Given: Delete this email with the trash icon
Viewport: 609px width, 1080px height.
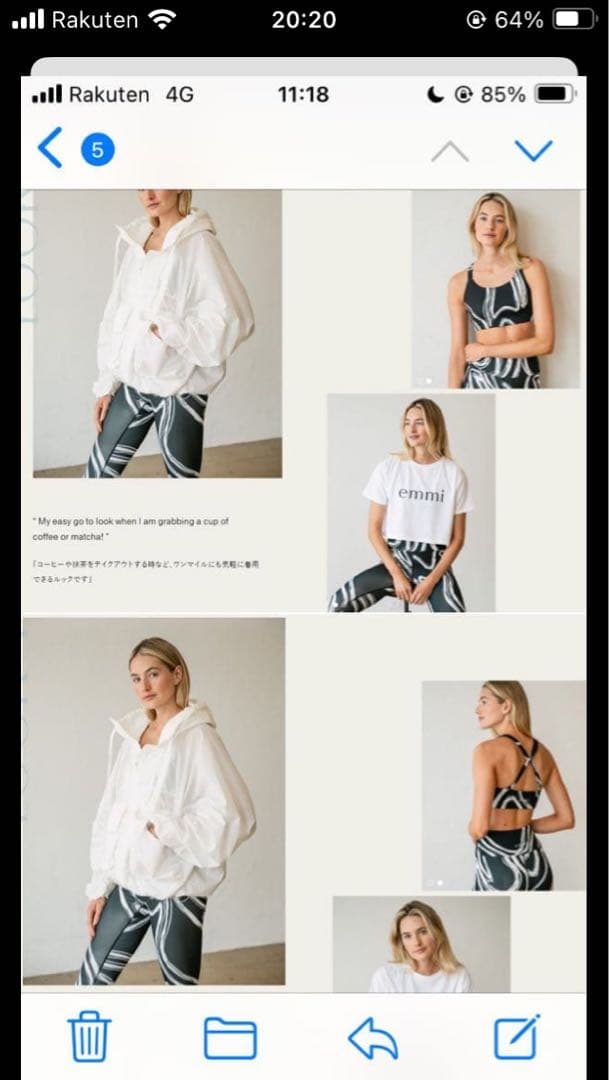Looking at the screenshot, I should coord(90,1036).
